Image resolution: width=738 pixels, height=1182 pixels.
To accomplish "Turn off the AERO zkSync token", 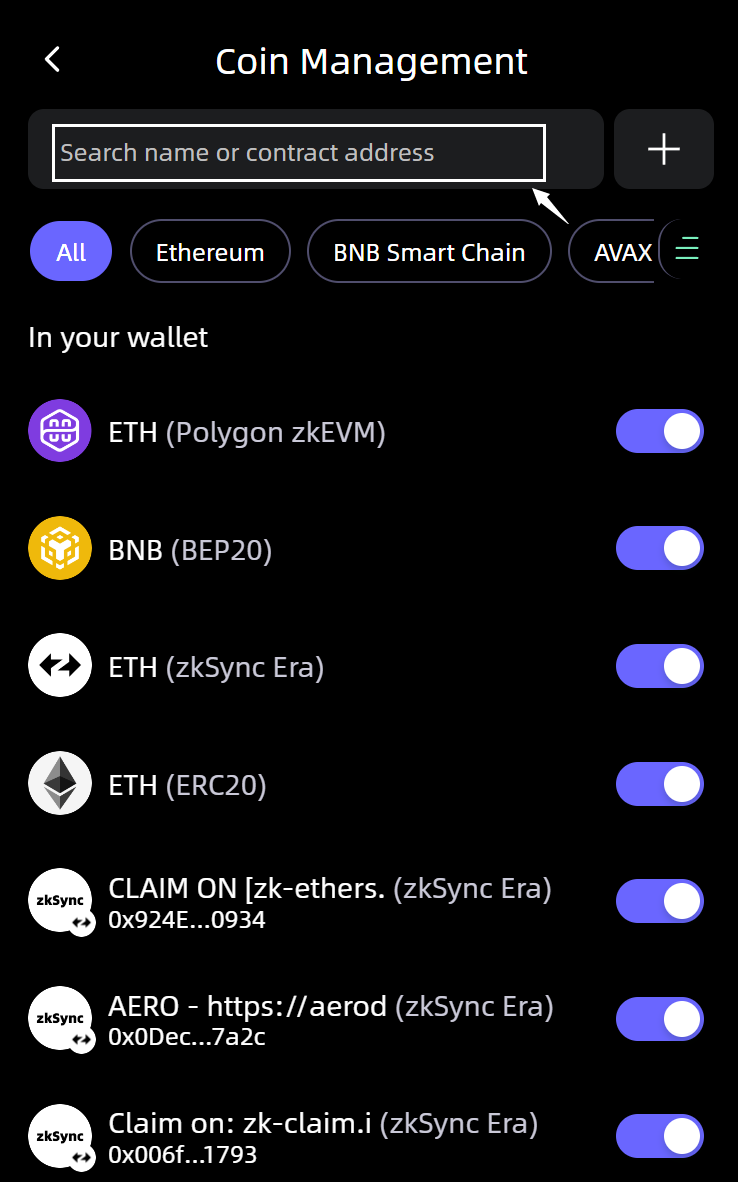I will [x=659, y=1020].
